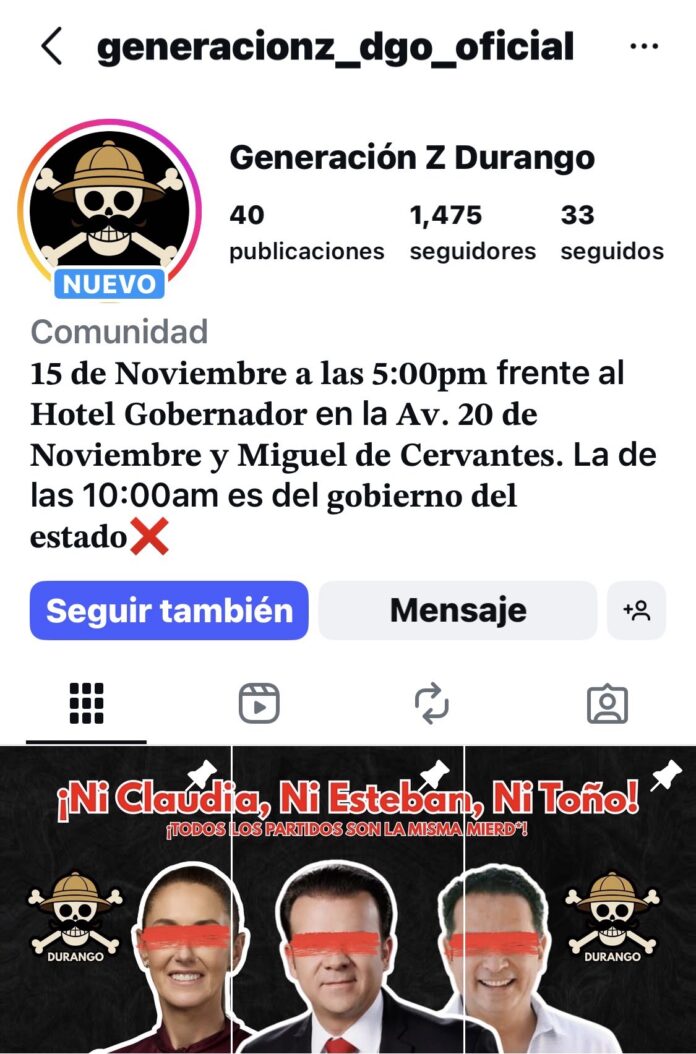Send a message via the Mensaje button
This screenshot has height=1054, width=696.
click(x=457, y=610)
